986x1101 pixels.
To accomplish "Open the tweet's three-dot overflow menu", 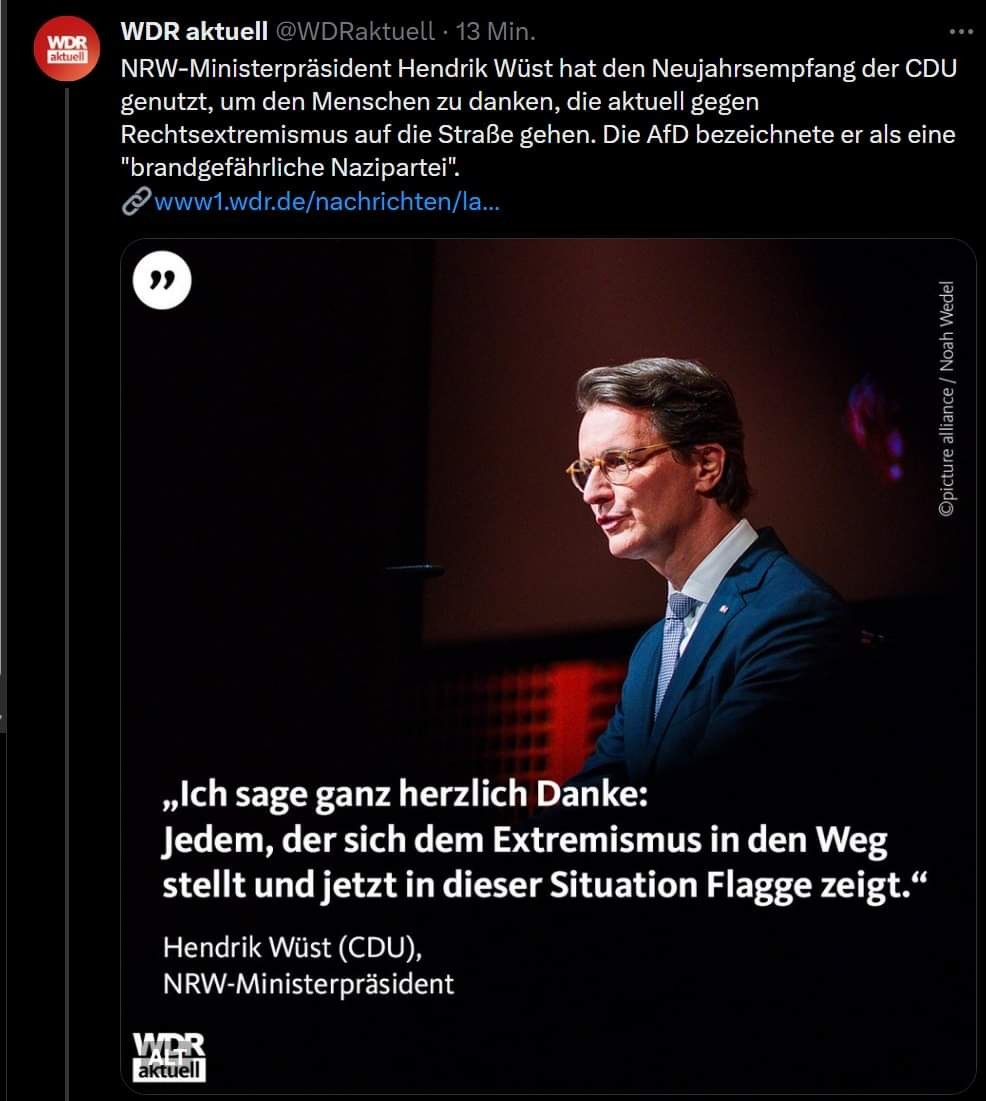I will (x=960, y=32).
